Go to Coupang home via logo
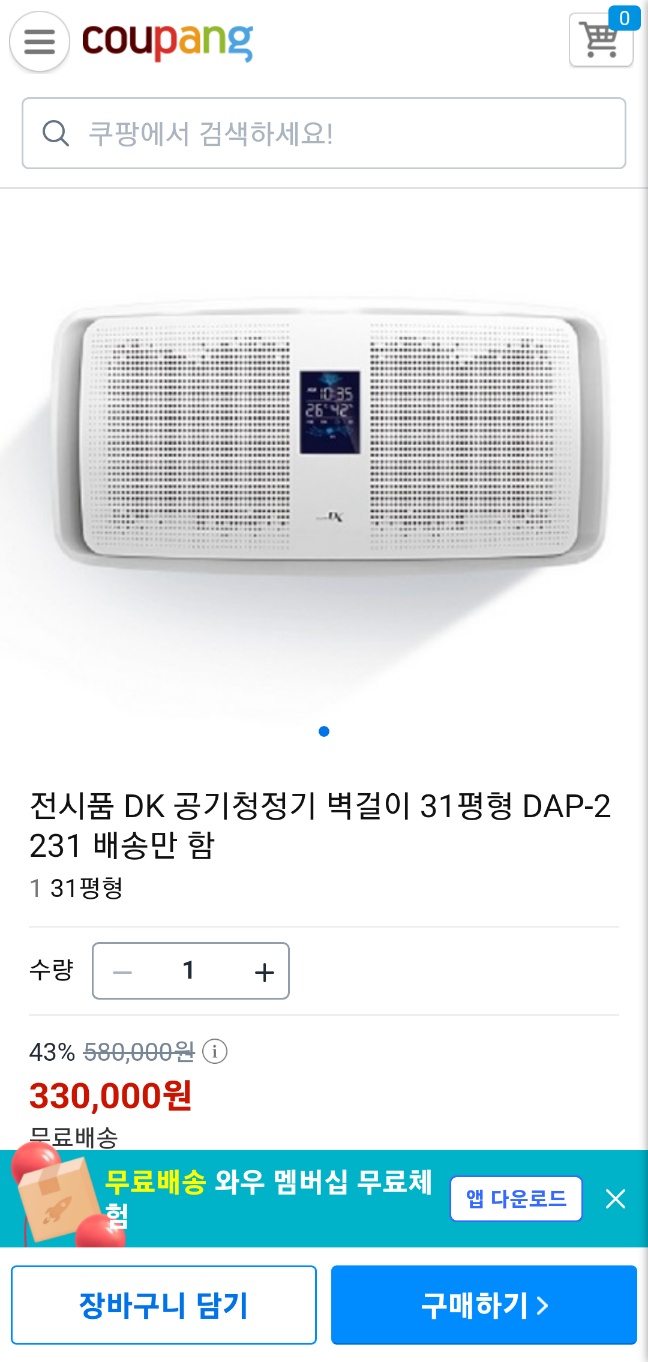The image size is (648, 1362). click(167, 41)
